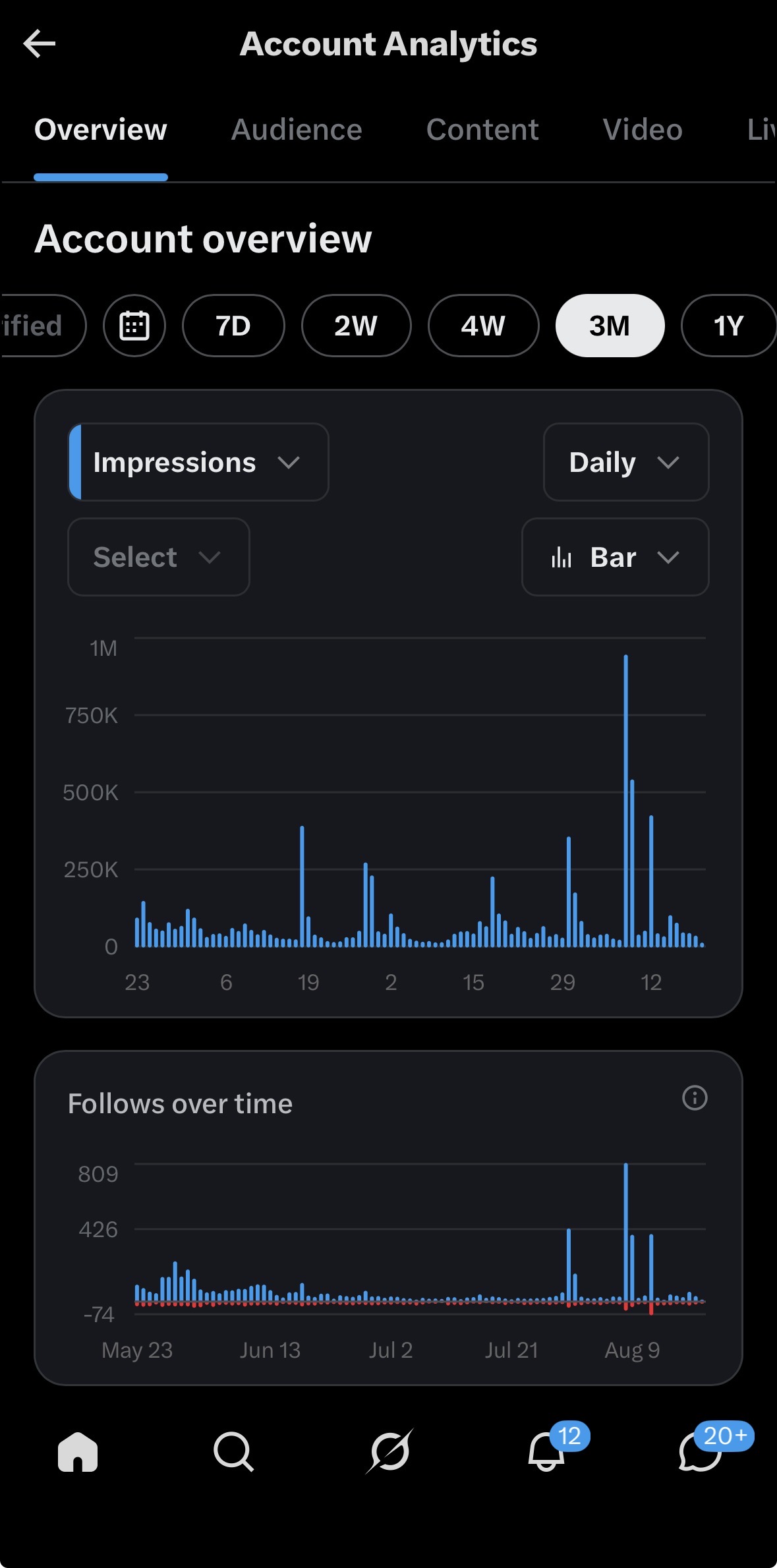Open the custom date calendar picker
Image resolution: width=777 pixels, height=1568 pixels.
click(x=134, y=326)
